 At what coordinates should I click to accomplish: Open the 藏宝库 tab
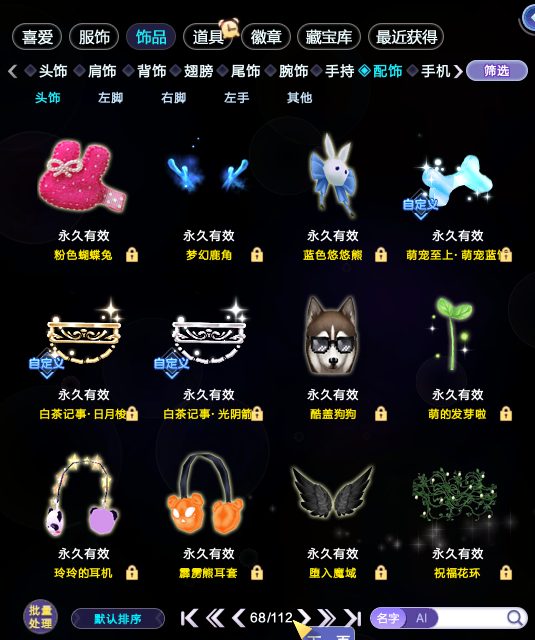point(329,37)
